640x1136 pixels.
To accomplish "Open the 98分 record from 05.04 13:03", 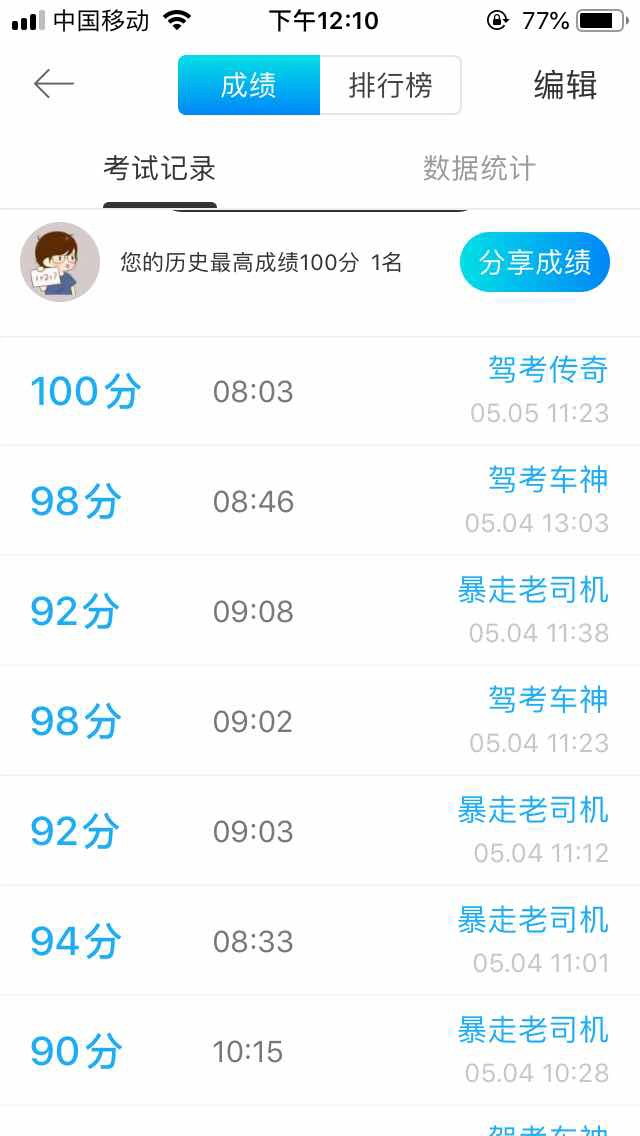I will coord(320,501).
